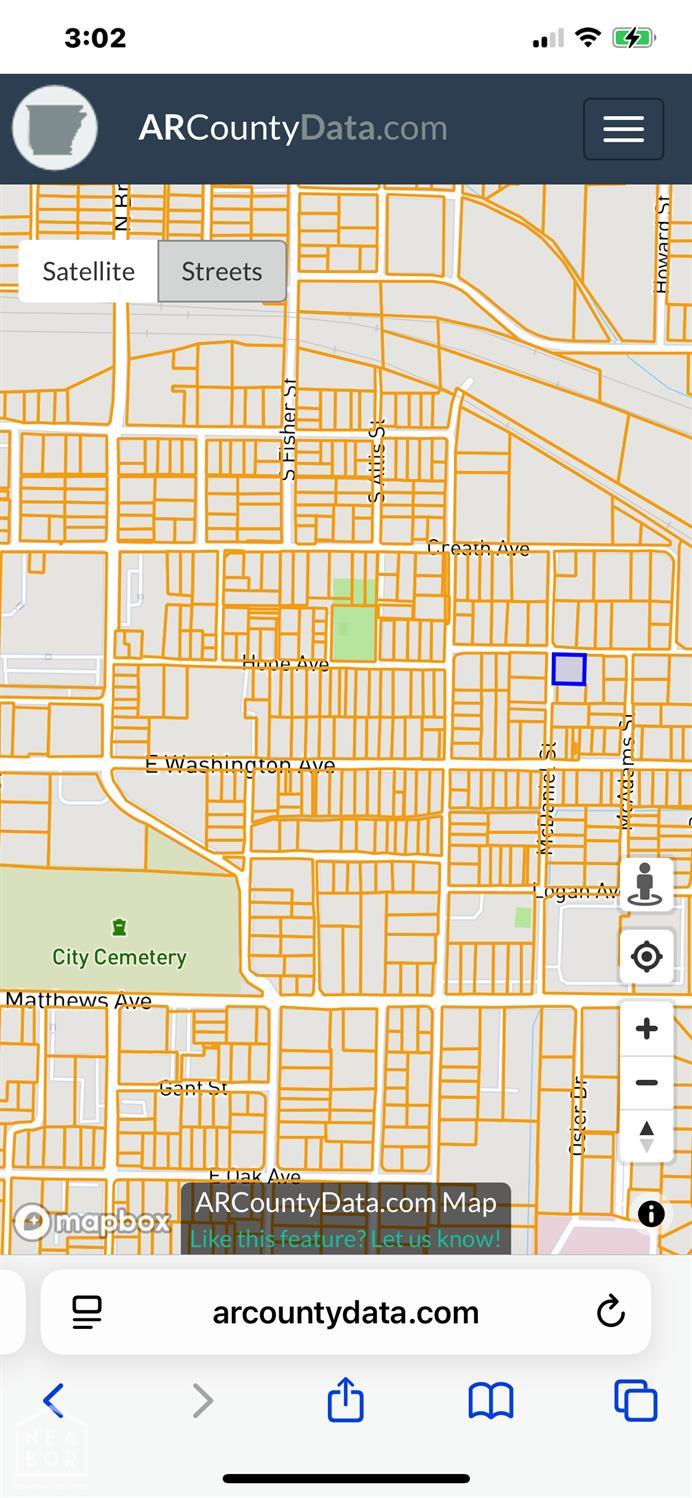Viewport: 692px width, 1498px height.
Task: Select the highlighted blue parcel
Action: coord(569,669)
